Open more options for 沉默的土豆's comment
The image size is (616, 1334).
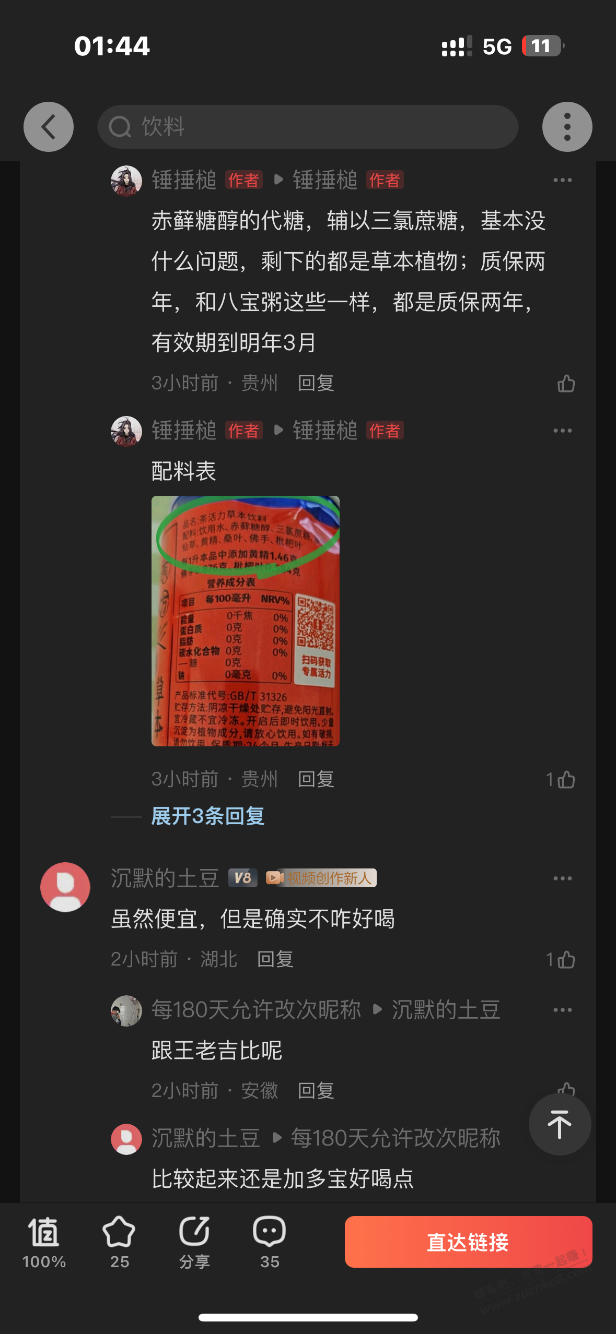(x=563, y=879)
